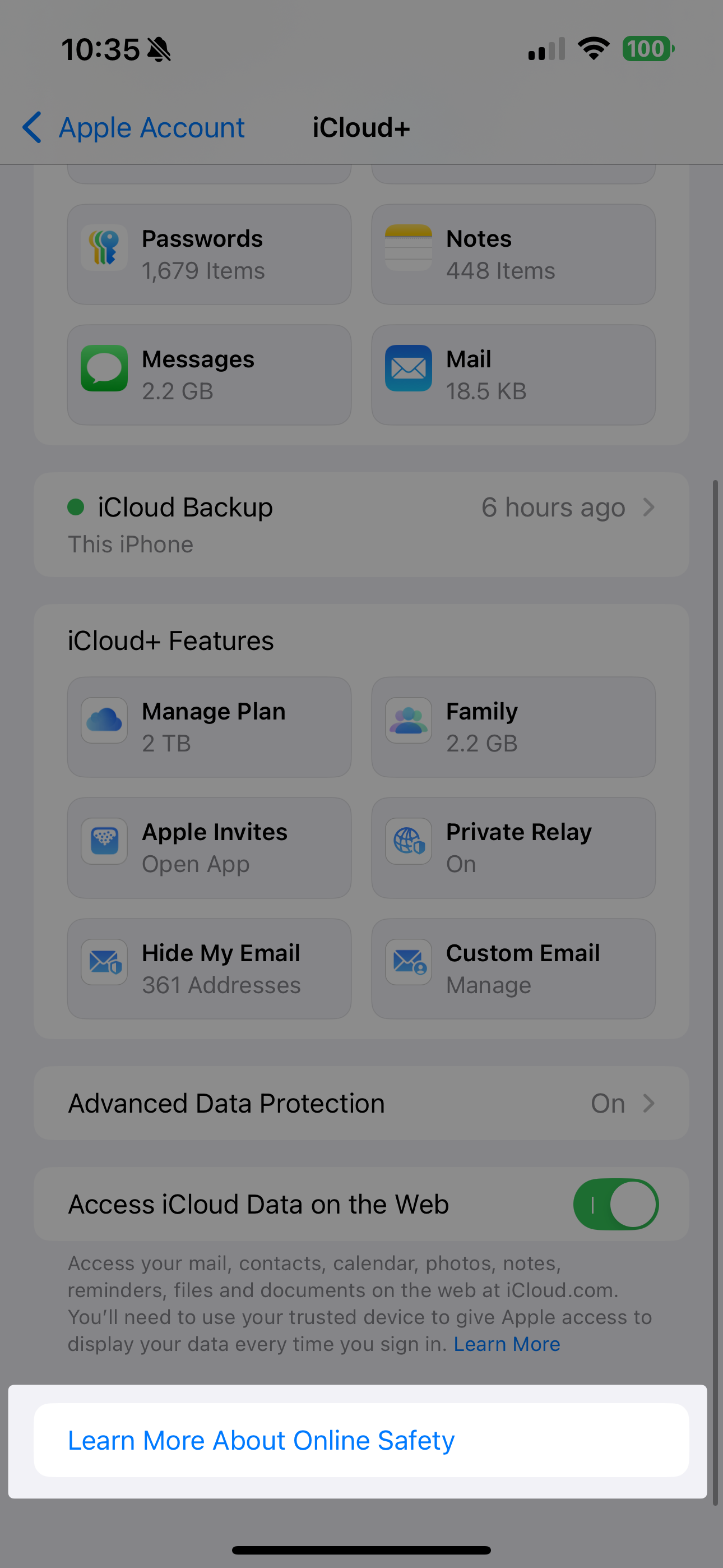
Task: Go back to Apple Account
Action: [133, 128]
